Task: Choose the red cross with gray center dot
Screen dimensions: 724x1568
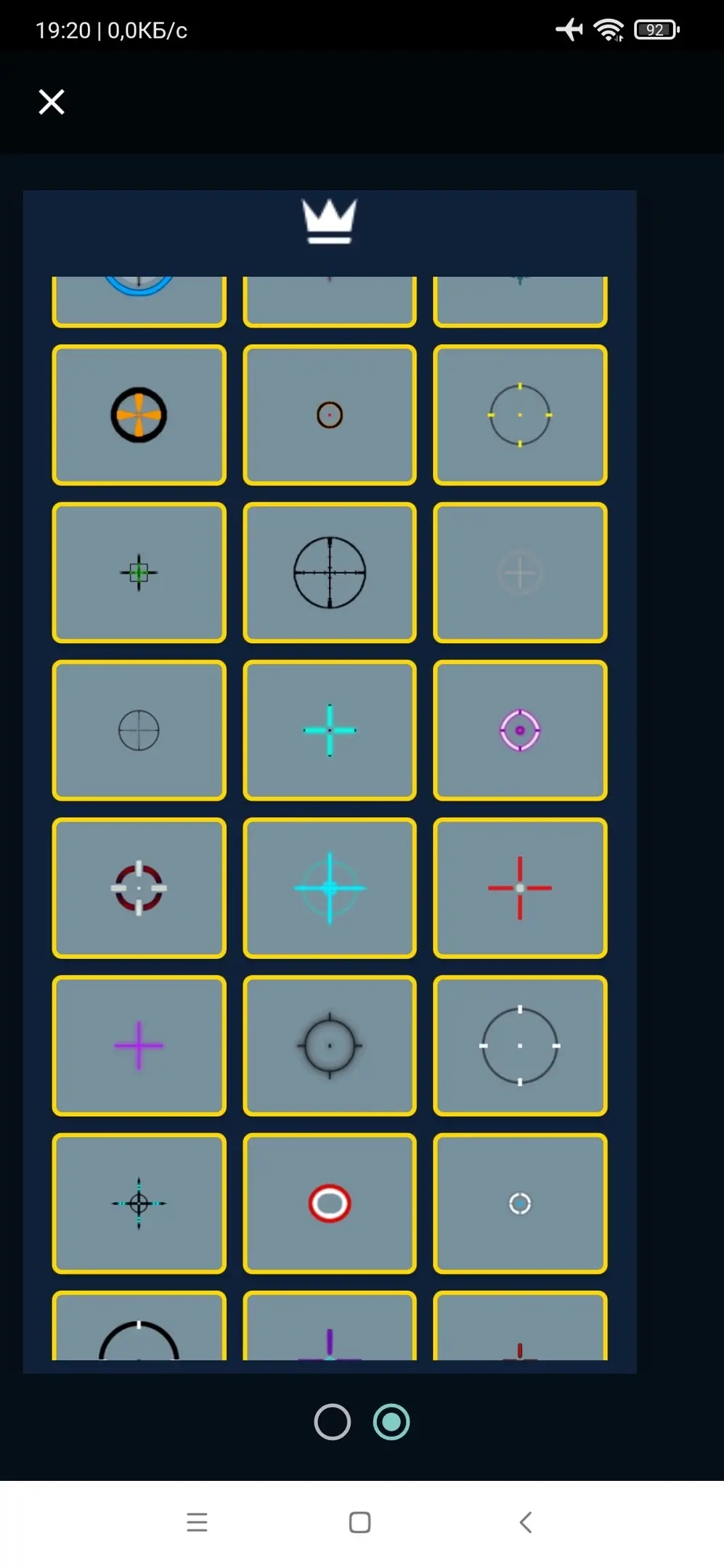Action: (520, 888)
